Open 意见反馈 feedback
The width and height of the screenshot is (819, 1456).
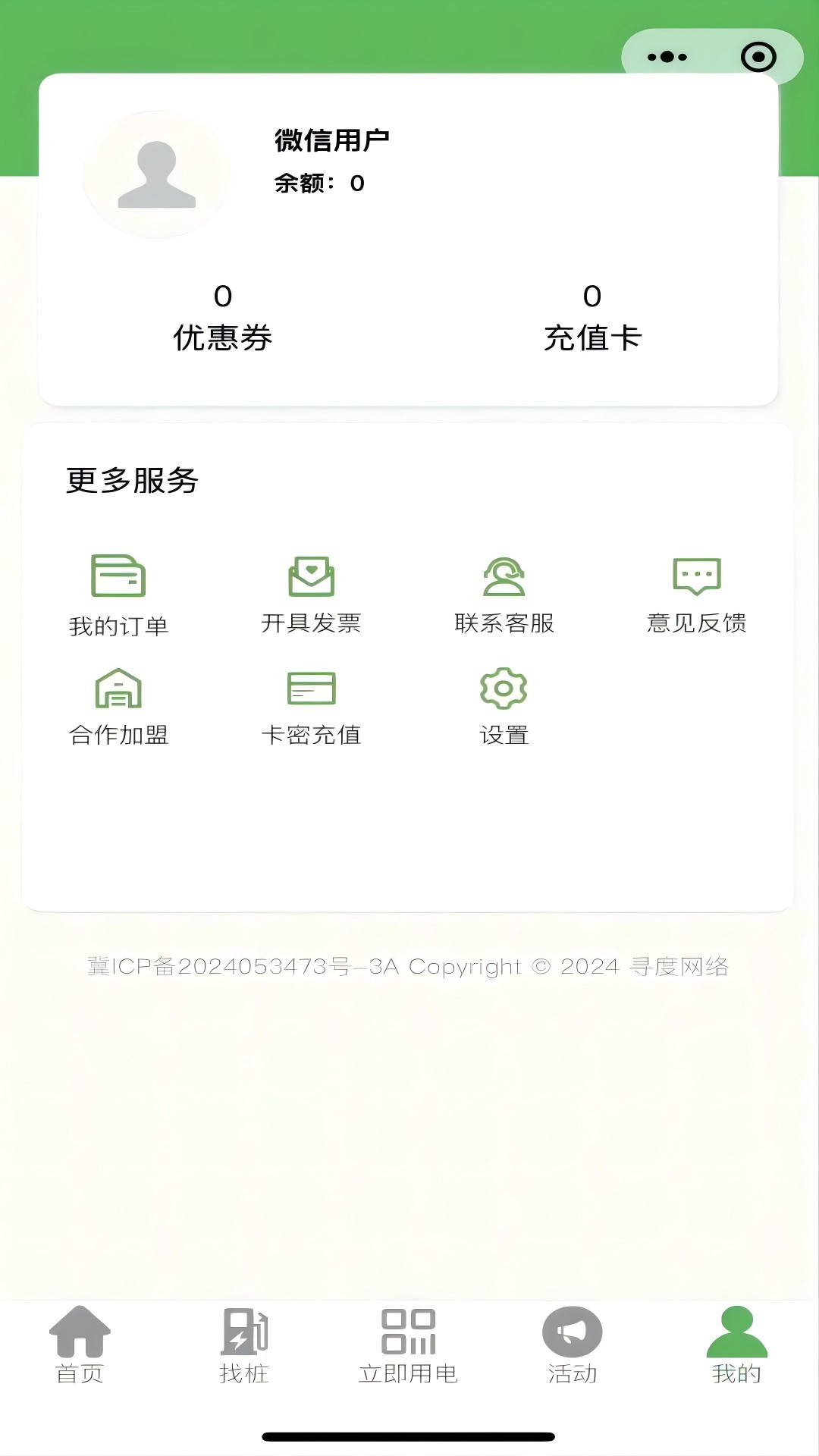pos(697,595)
